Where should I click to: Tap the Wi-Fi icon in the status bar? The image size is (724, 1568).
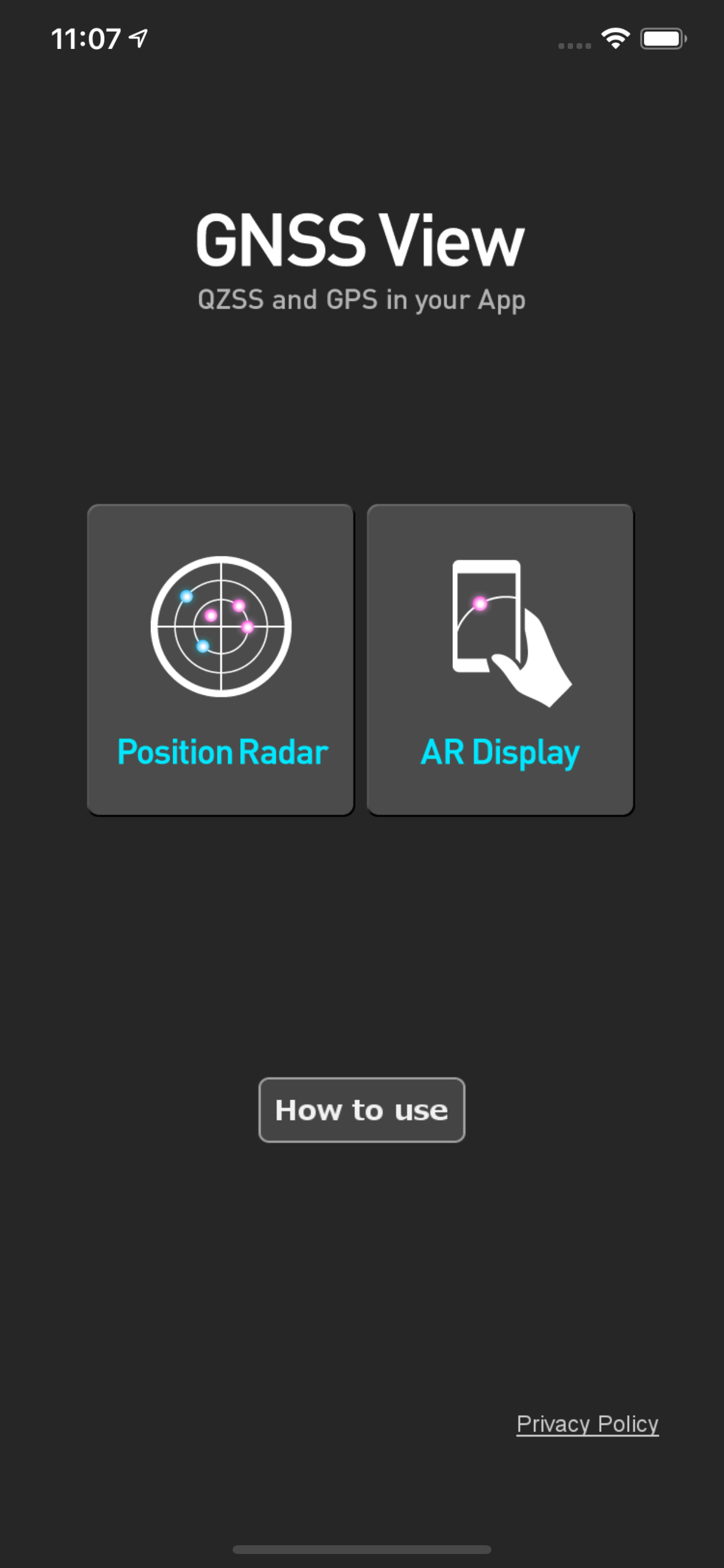(x=614, y=38)
